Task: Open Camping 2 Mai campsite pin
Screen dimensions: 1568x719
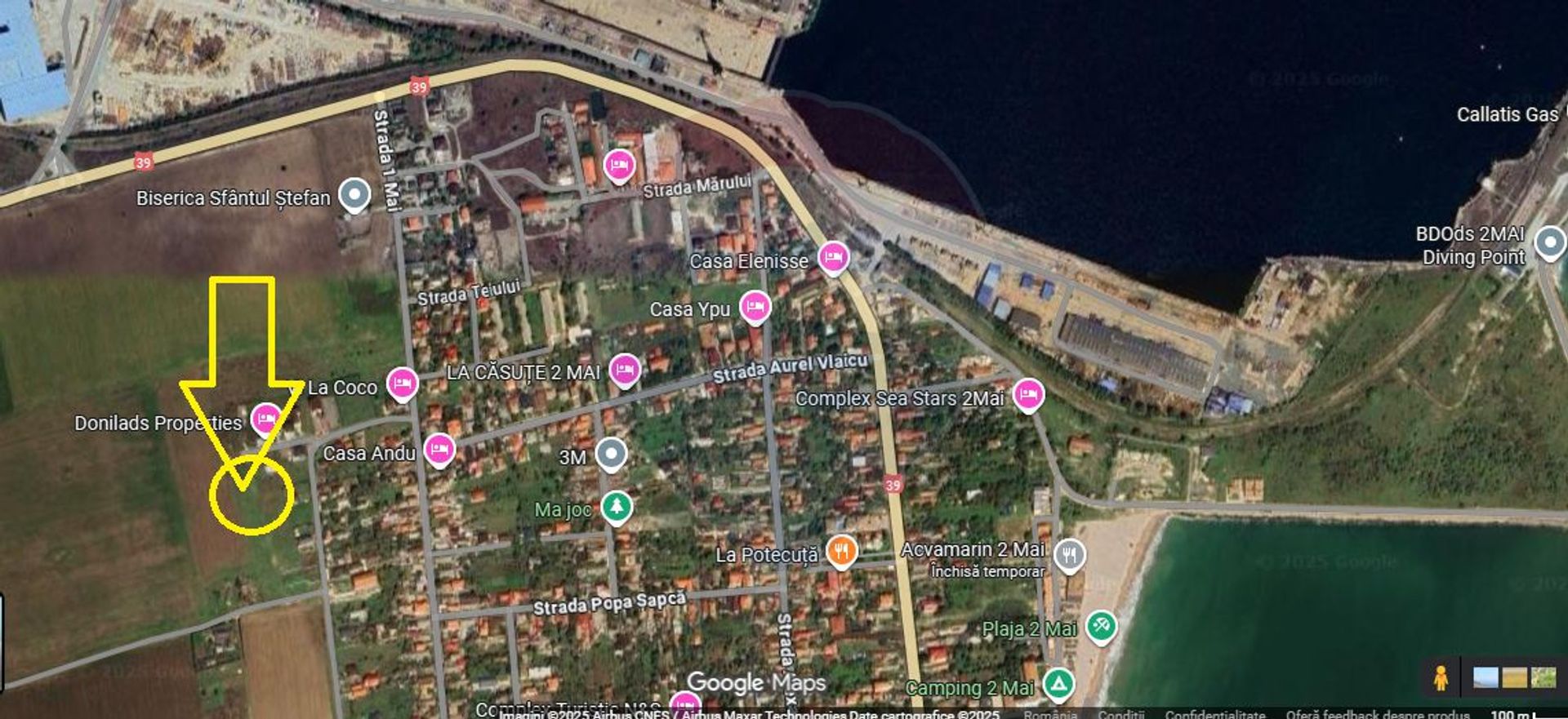Action: coord(1058,684)
